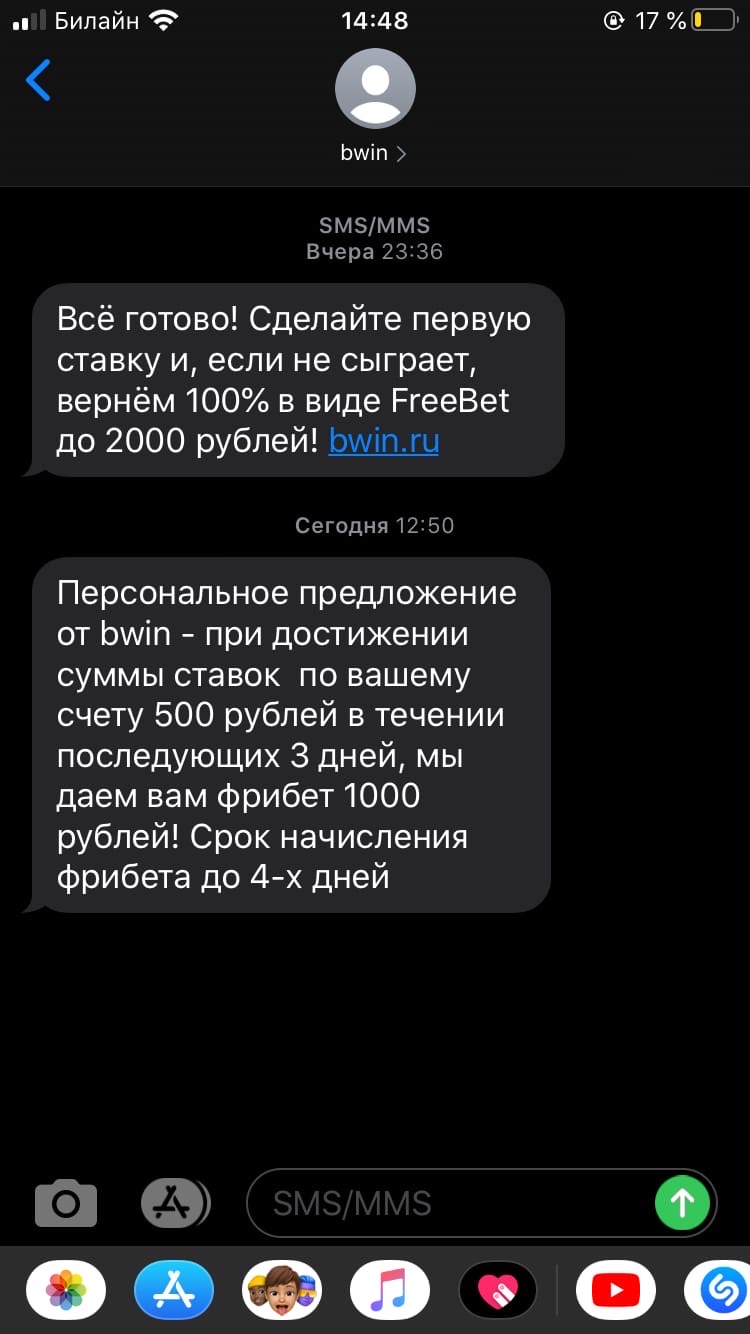Open the Photos app in the drawer
The width and height of the screenshot is (750, 1334).
click(x=66, y=1292)
